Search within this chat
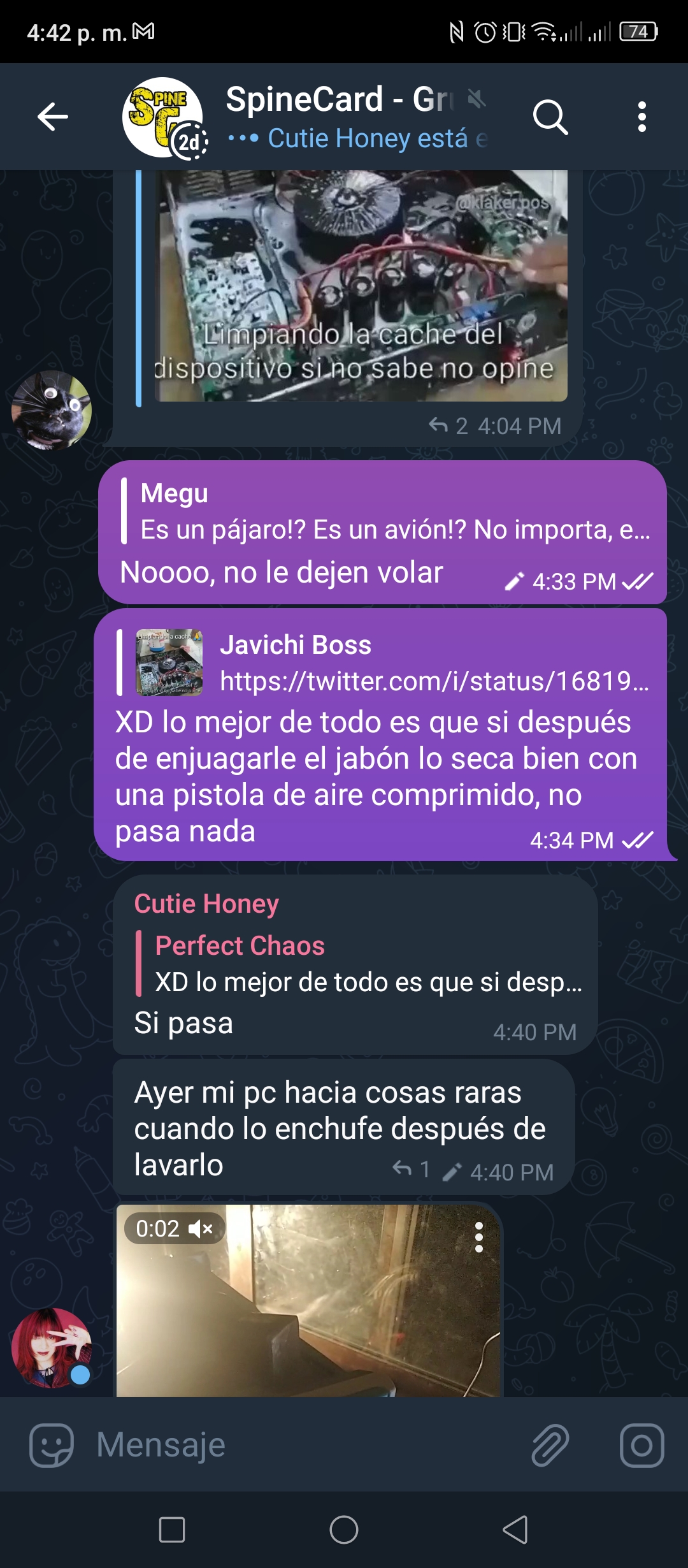This screenshot has width=688, height=1568. pos(550,117)
